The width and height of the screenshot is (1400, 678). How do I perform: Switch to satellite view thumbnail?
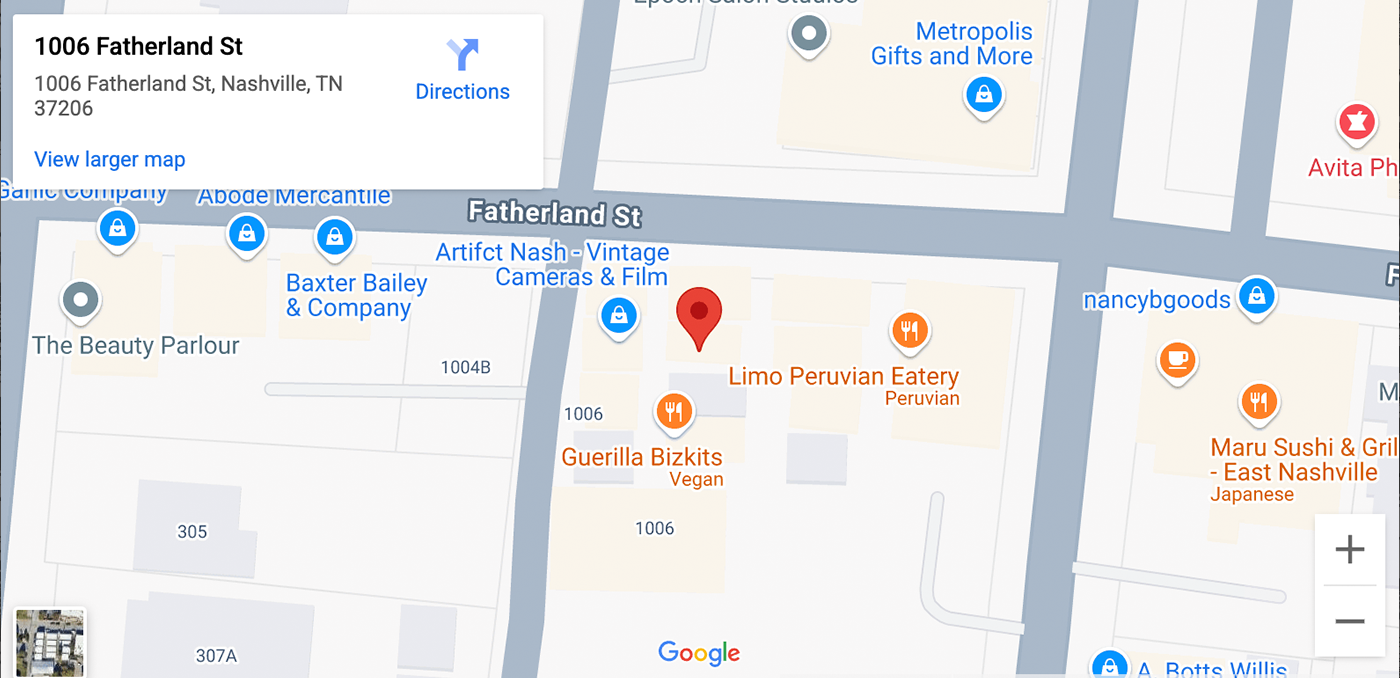click(50, 643)
